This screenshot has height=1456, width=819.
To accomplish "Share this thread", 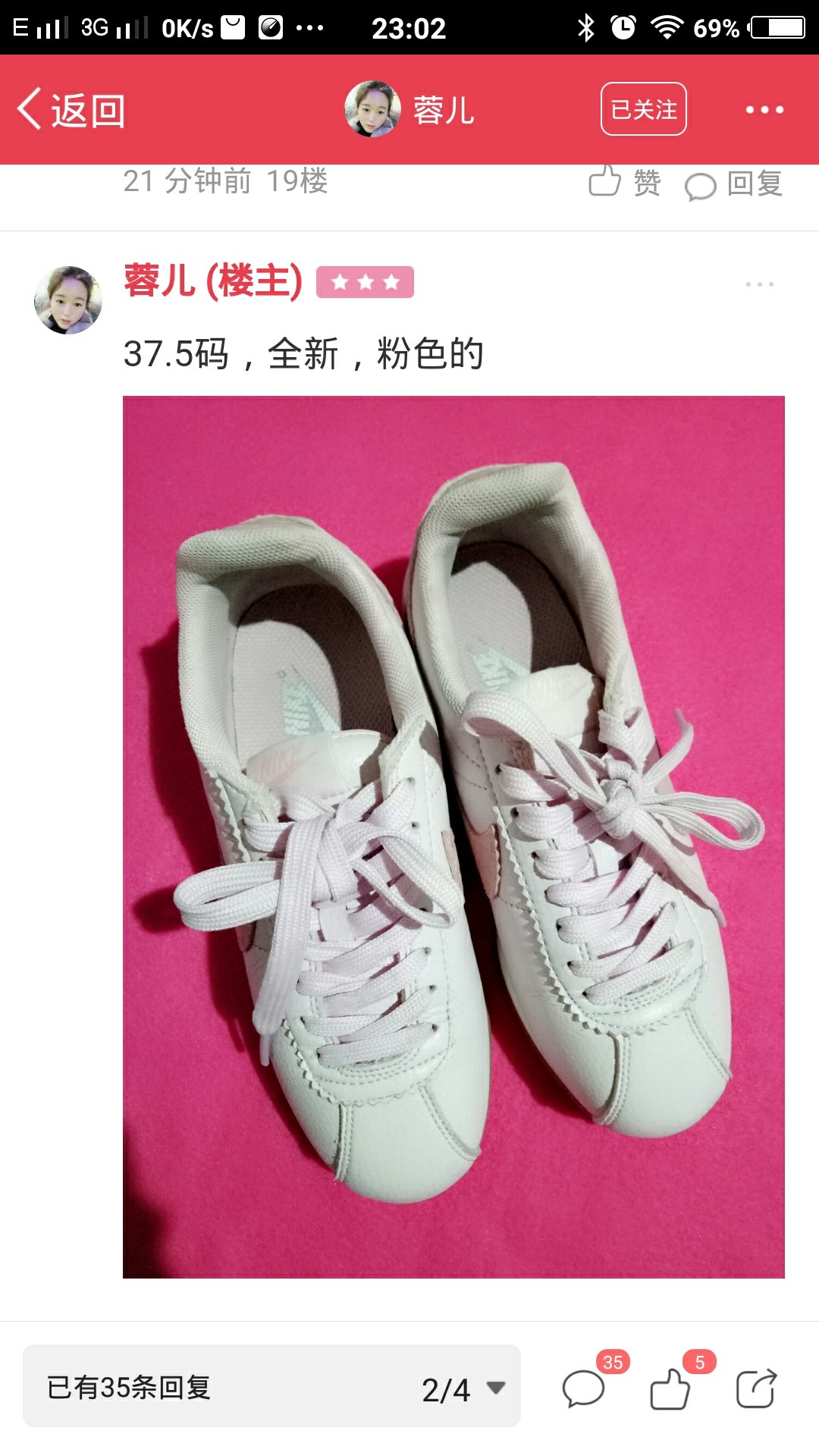I will coord(757,1388).
